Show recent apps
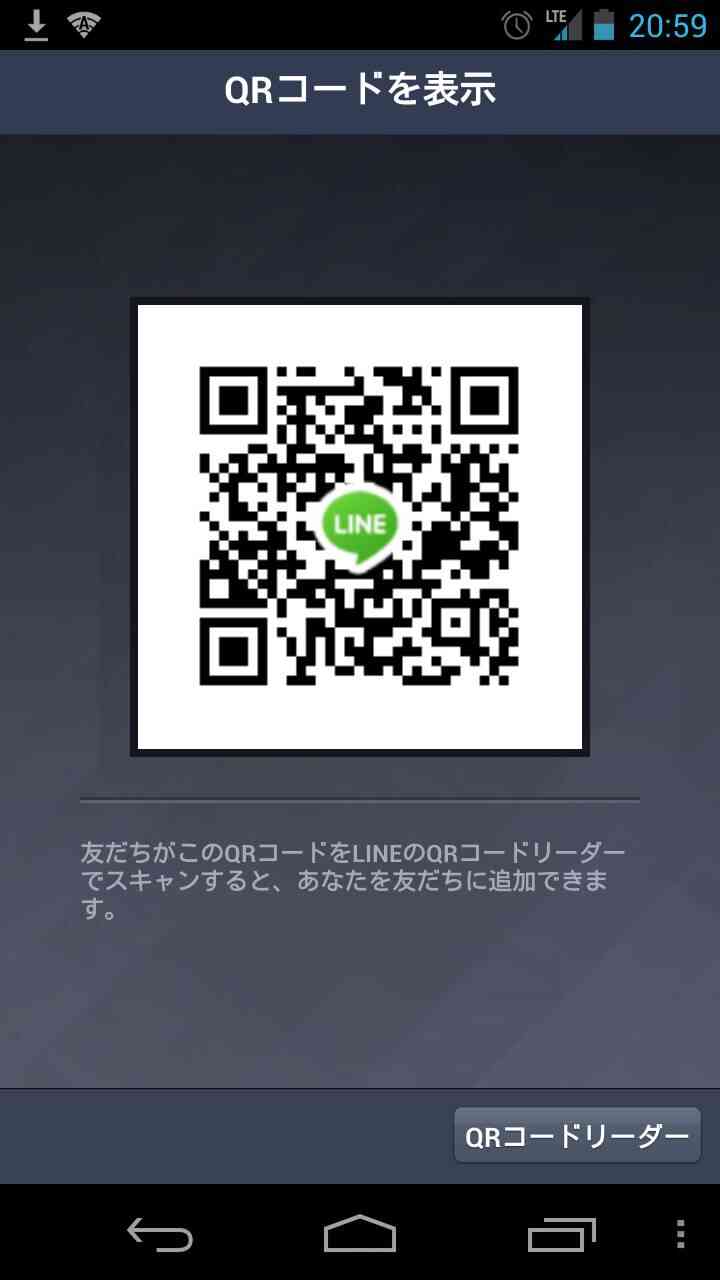Screen dimensions: 720x1280 pos(561,1234)
